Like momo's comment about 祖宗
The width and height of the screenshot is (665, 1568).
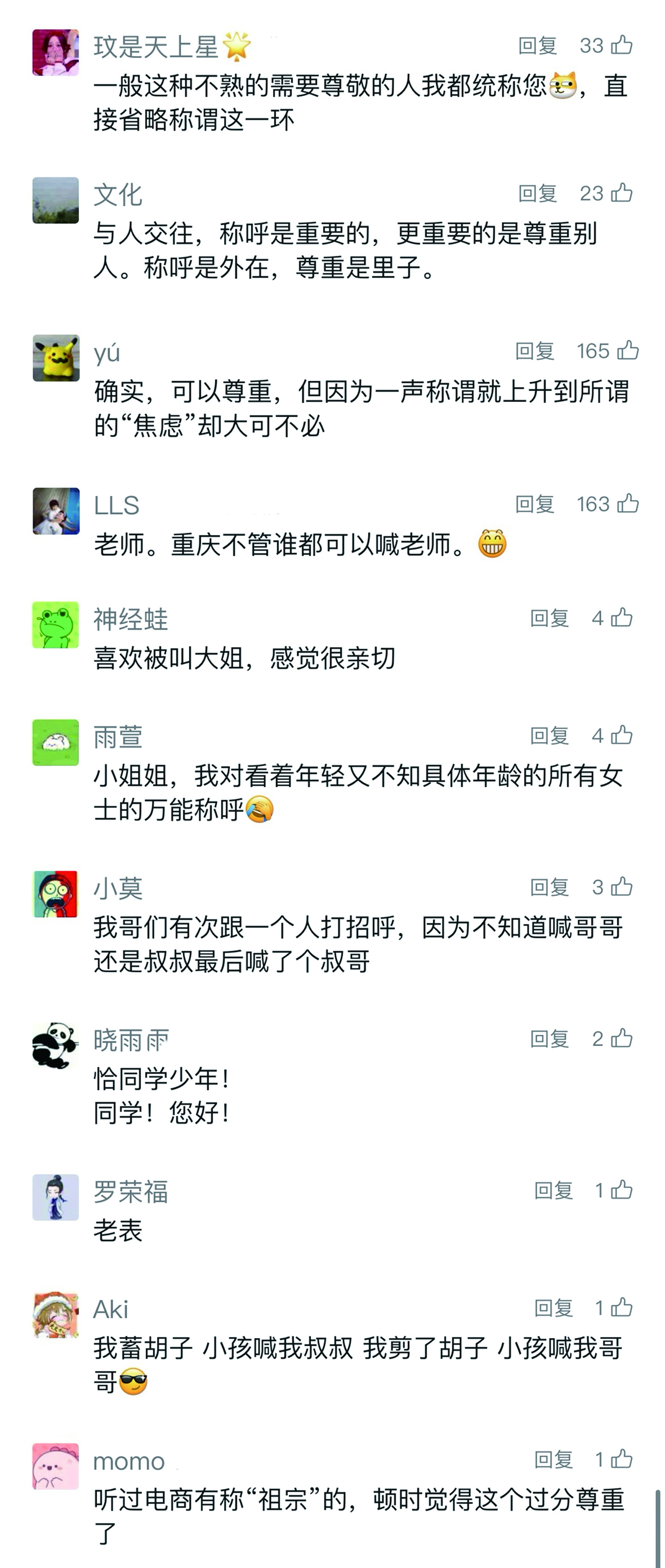(x=621, y=1459)
